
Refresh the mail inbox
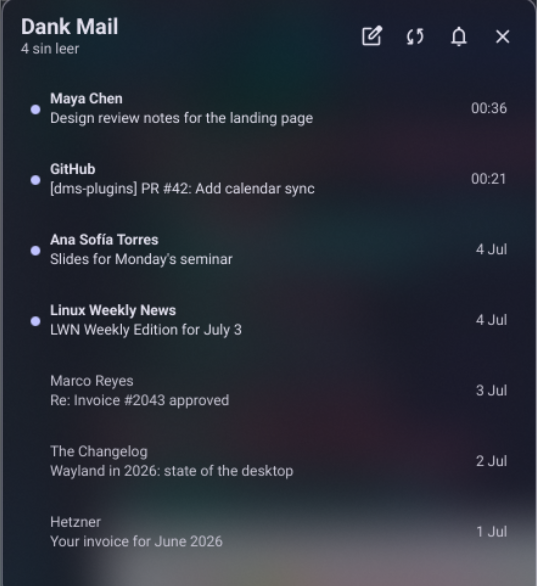point(415,36)
